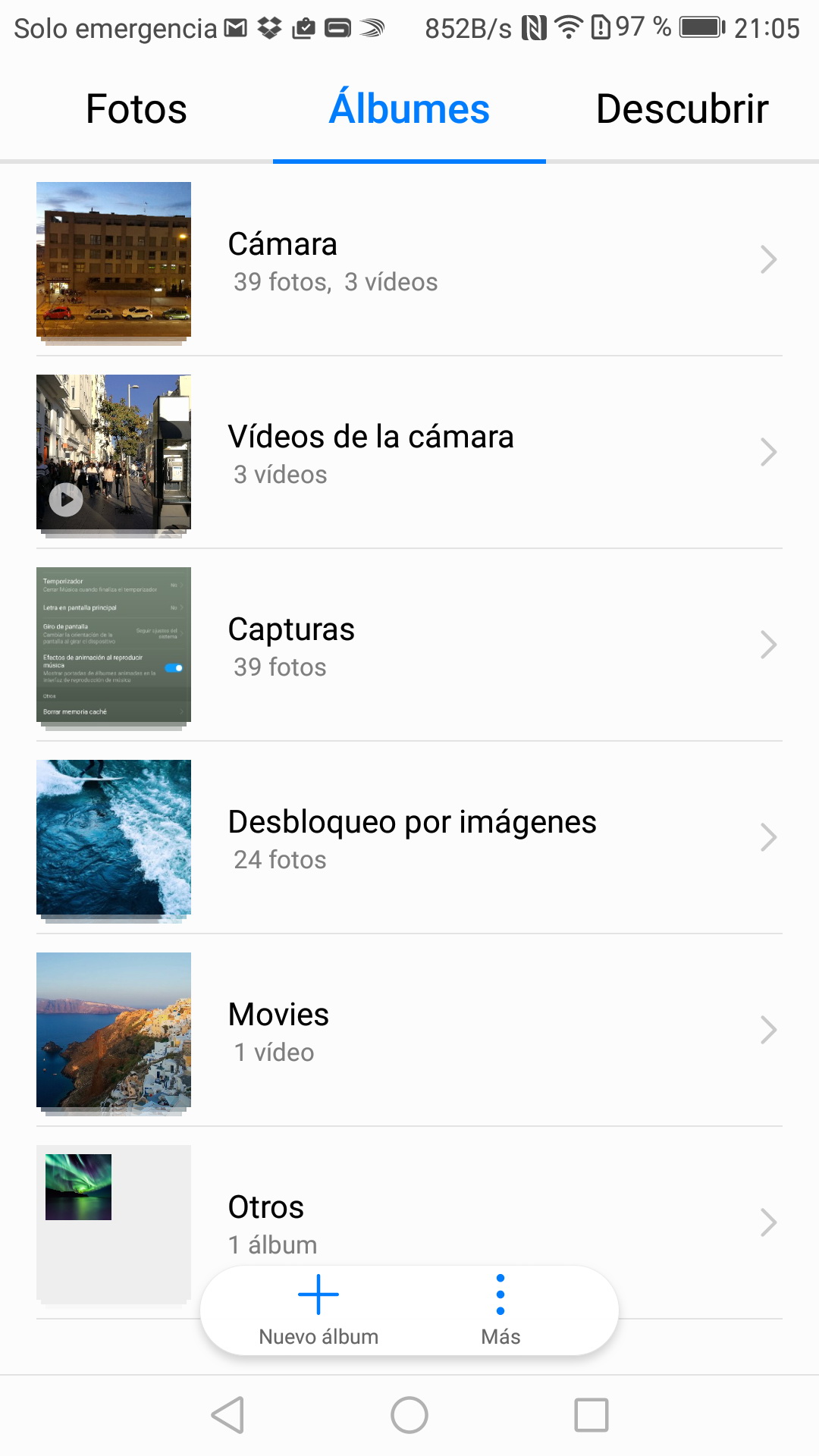View the Capturas album

409,645
